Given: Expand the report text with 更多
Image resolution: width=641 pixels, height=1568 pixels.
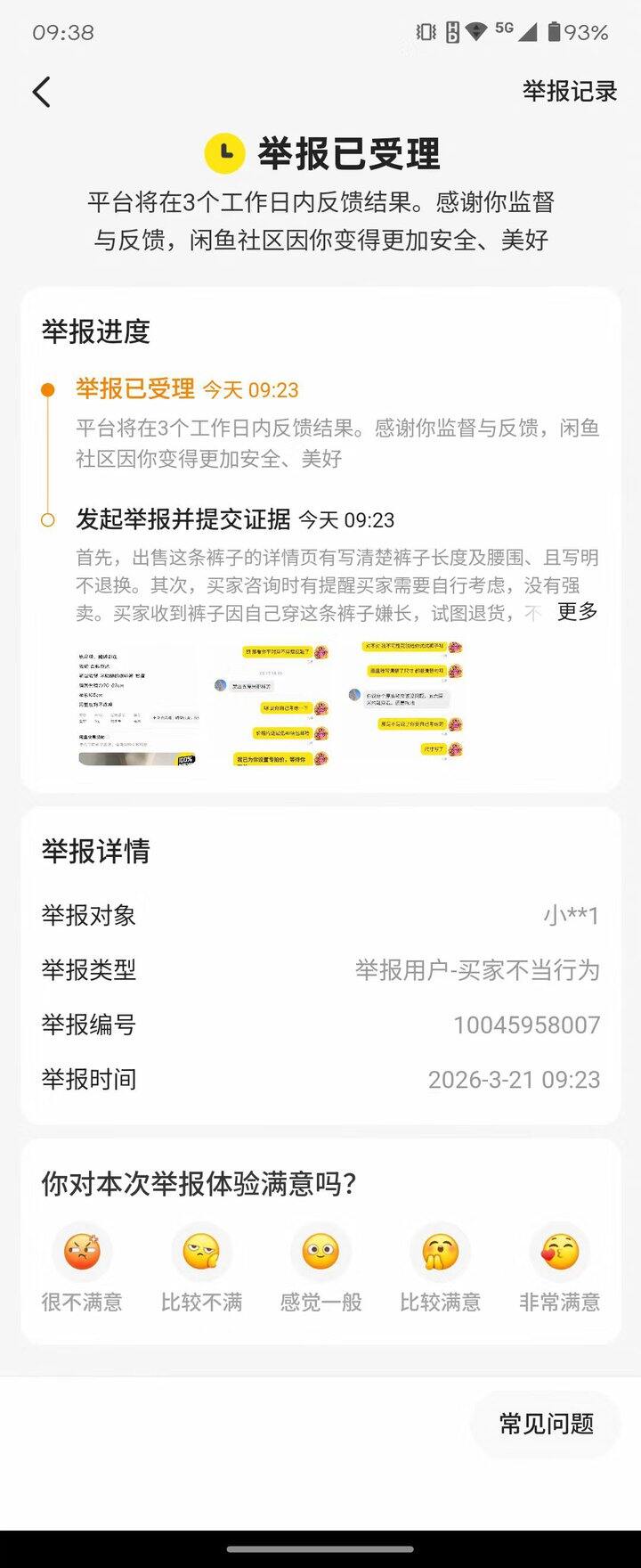Looking at the screenshot, I should pyautogui.click(x=577, y=611).
